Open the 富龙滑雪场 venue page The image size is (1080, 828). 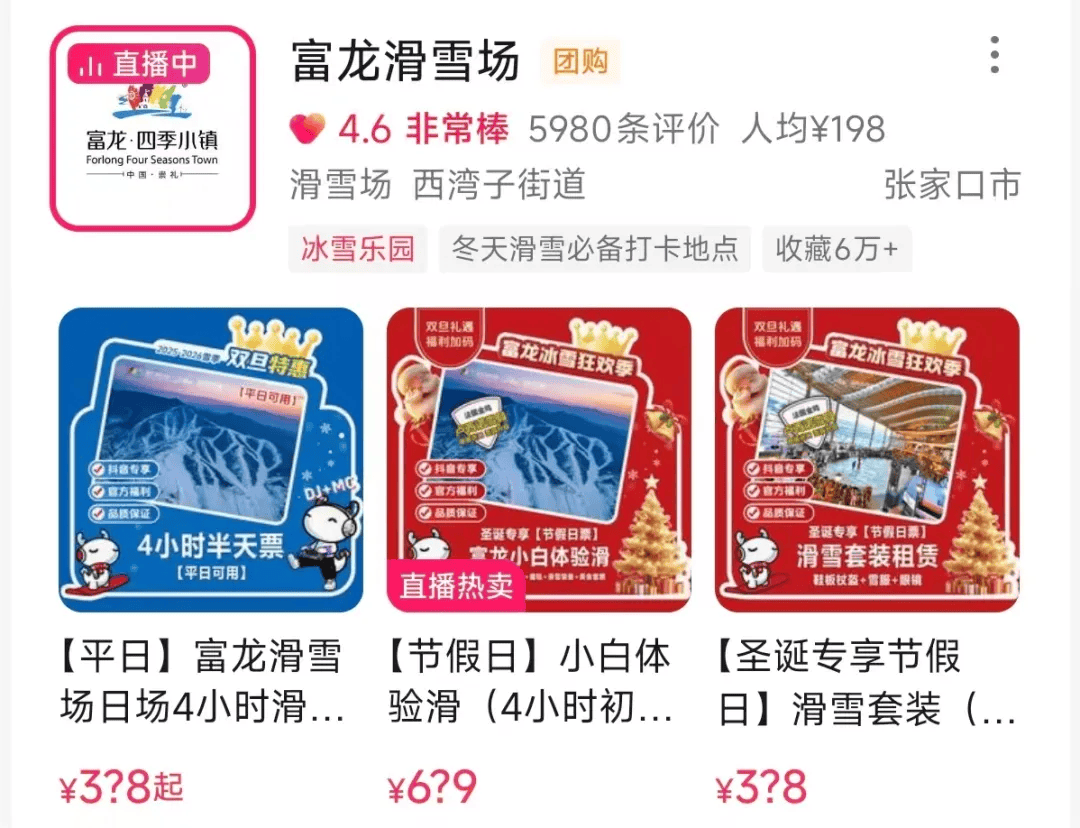[406, 62]
